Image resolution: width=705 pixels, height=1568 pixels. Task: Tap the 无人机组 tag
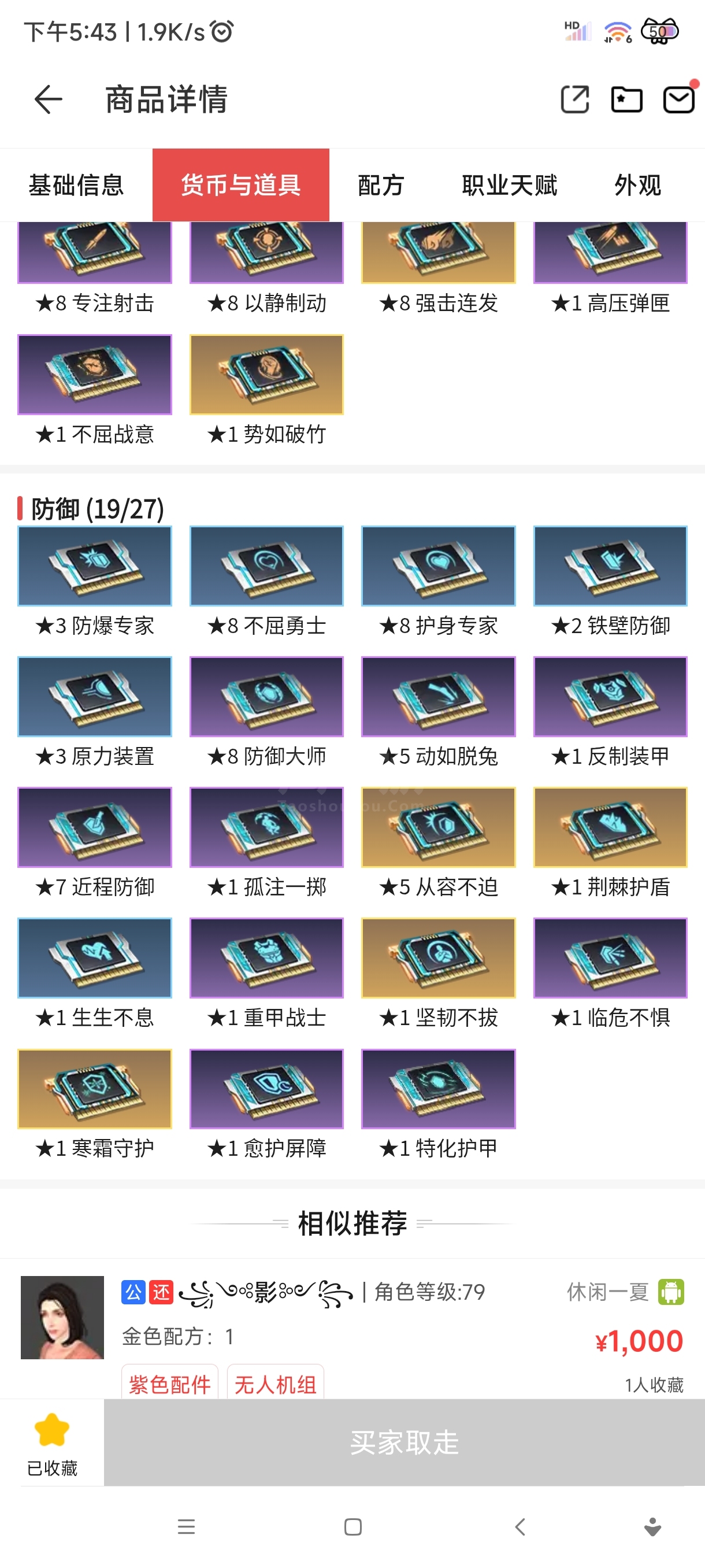(x=276, y=1384)
